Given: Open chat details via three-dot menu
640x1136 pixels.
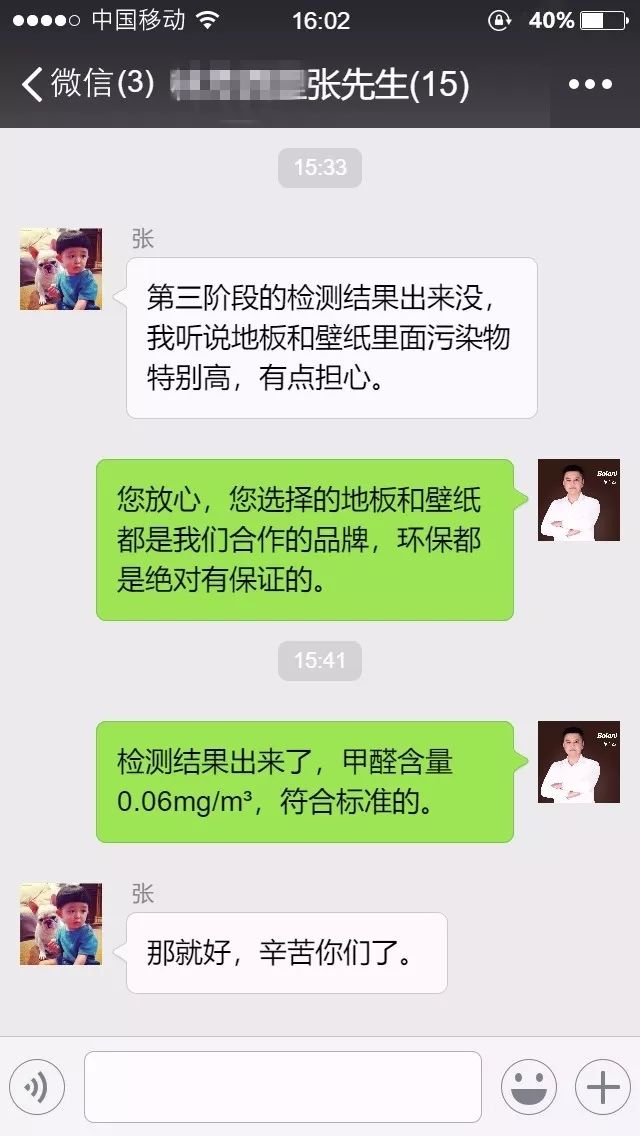Looking at the screenshot, I should (589, 85).
